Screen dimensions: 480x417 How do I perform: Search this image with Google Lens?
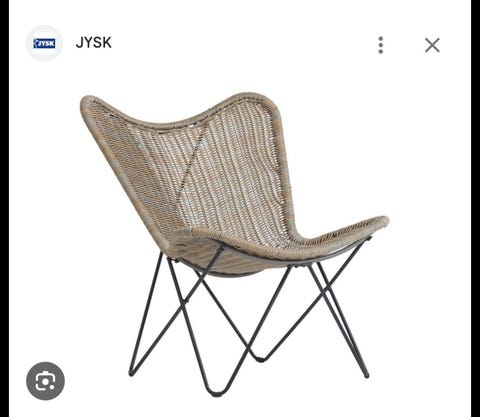pos(45,381)
